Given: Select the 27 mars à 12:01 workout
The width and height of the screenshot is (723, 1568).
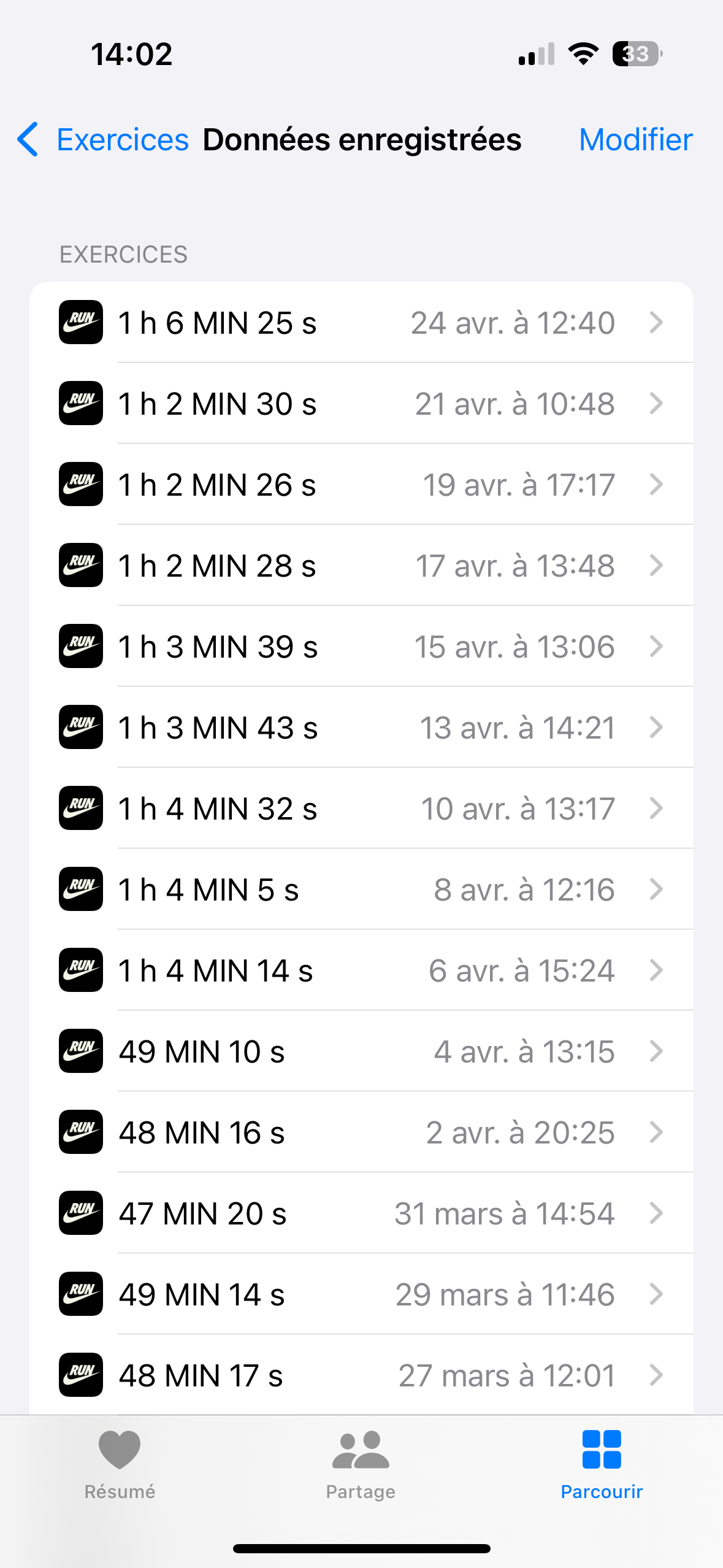Looking at the screenshot, I should click(x=361, y=1375).
